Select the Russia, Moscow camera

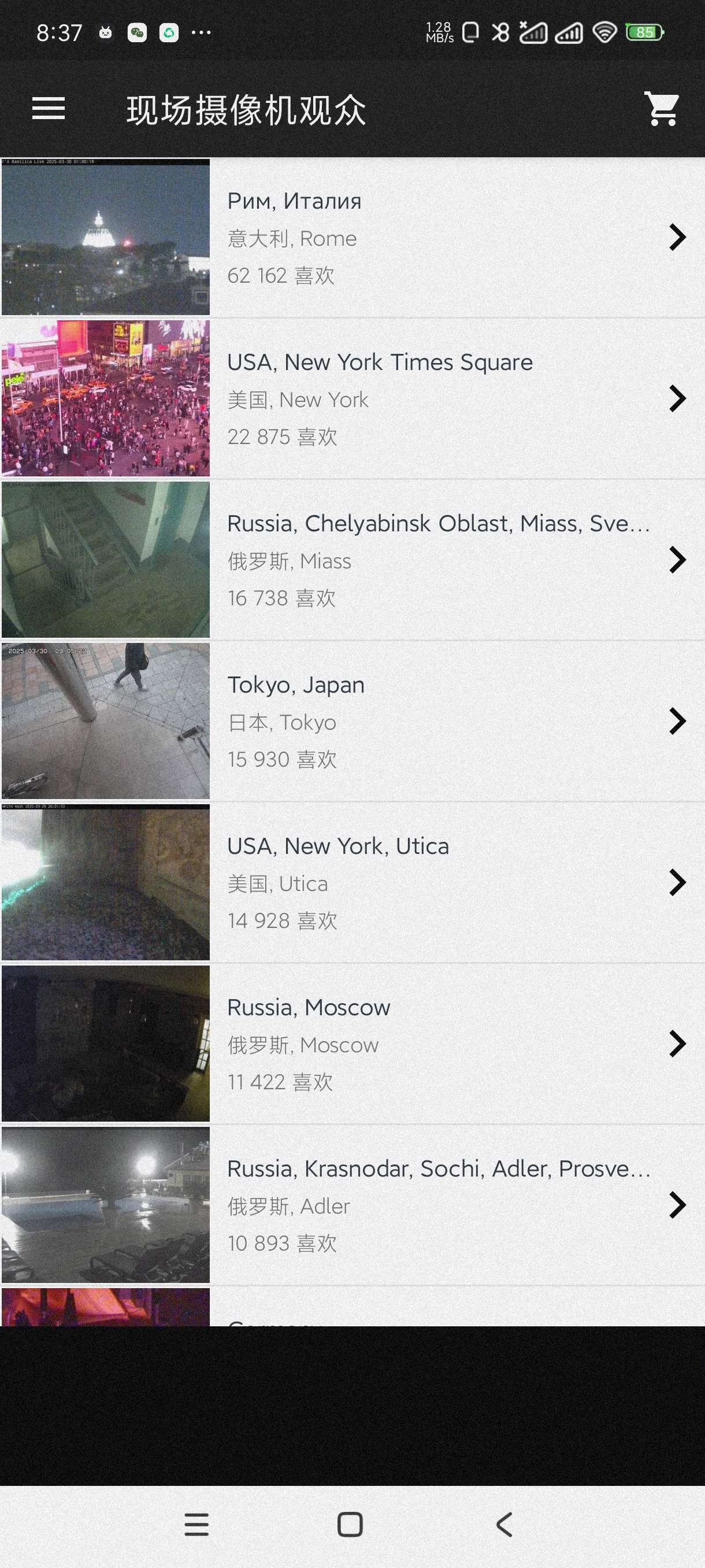(438, 1044)
